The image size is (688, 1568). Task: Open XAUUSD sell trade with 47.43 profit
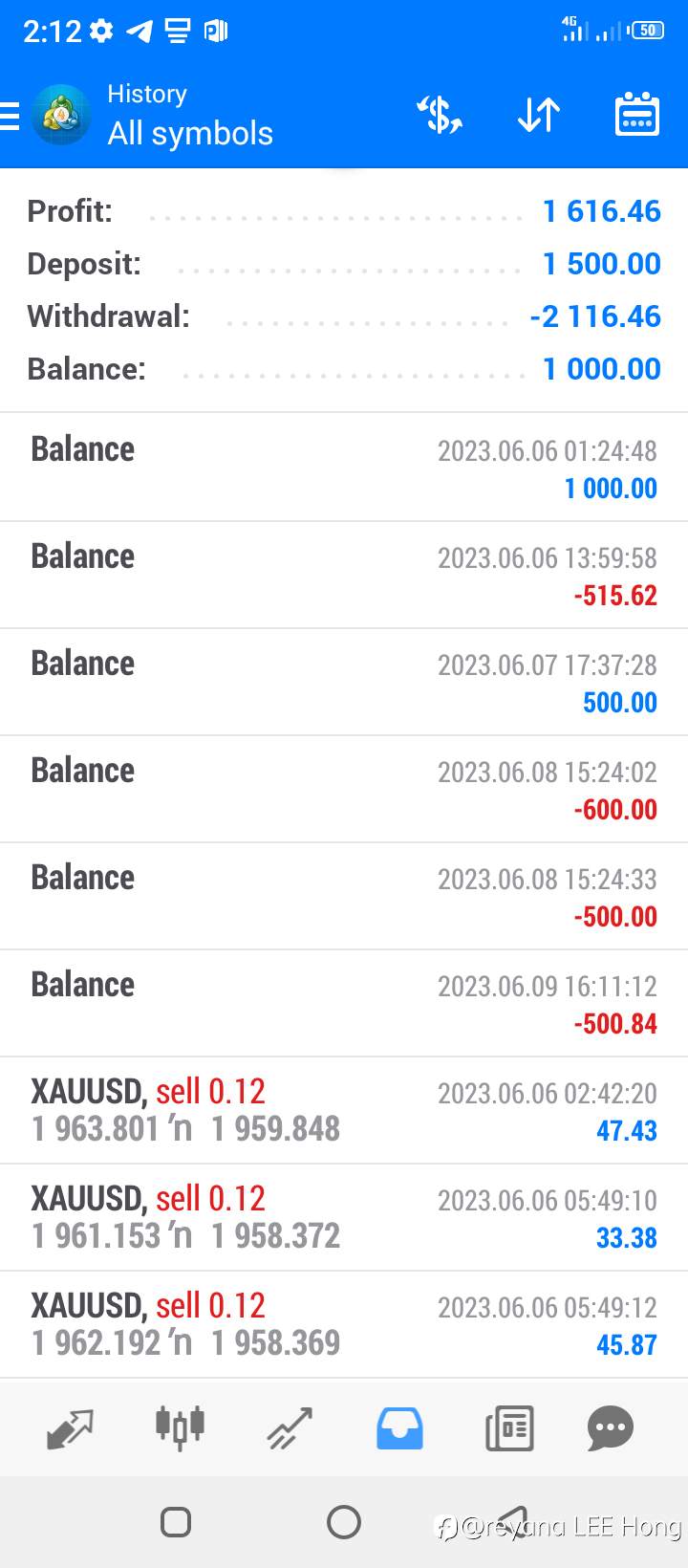click(x=344, y=1111)
